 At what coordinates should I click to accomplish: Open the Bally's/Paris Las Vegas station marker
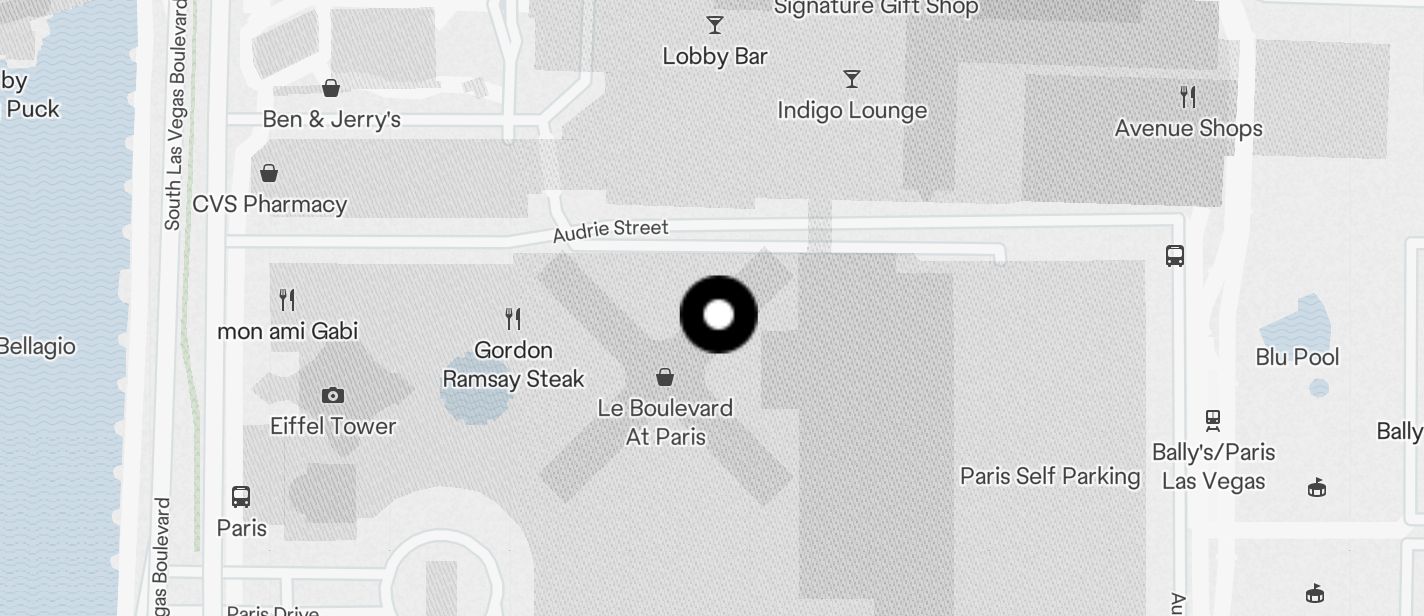(x=1213, y=420)
